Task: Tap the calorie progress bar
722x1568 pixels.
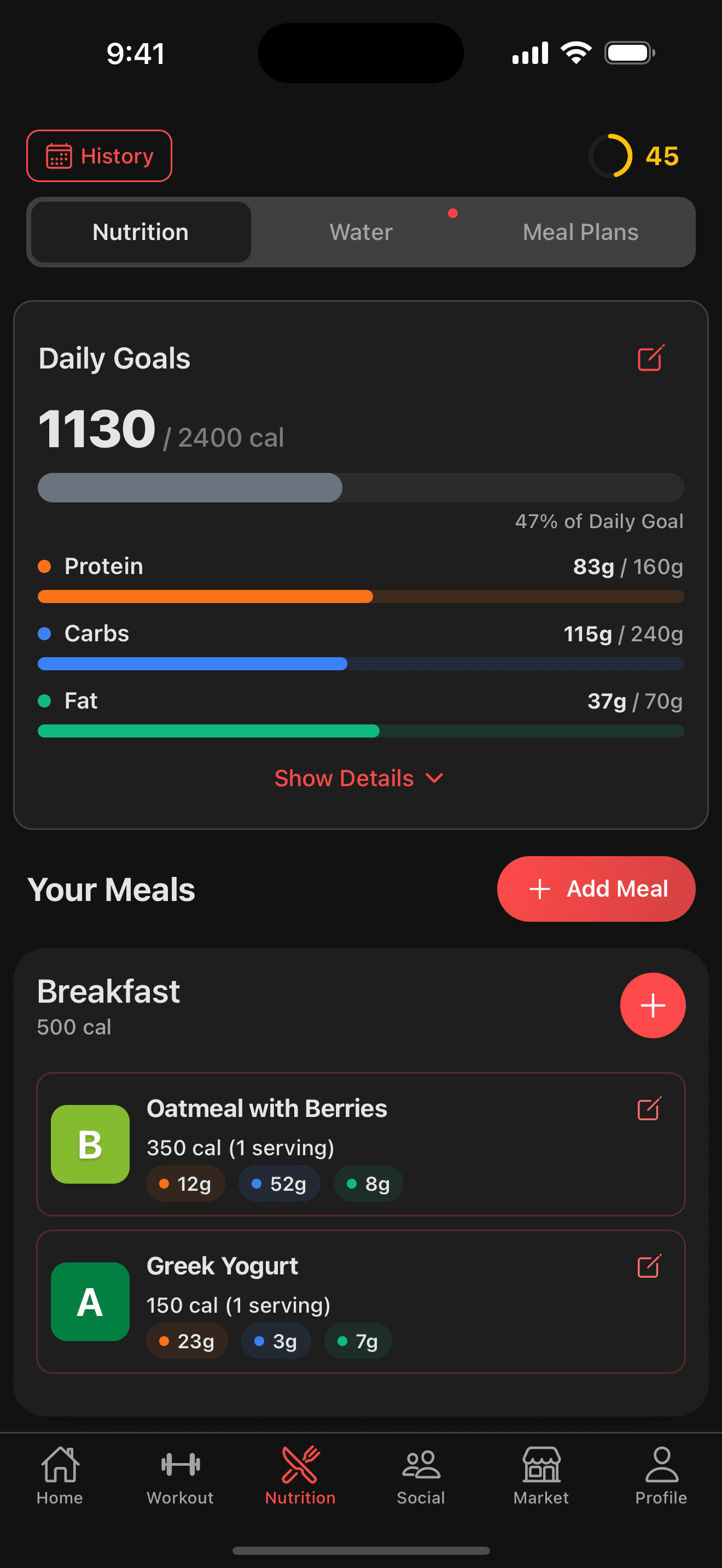Action: pyautogui.click(x=361, y=487)
